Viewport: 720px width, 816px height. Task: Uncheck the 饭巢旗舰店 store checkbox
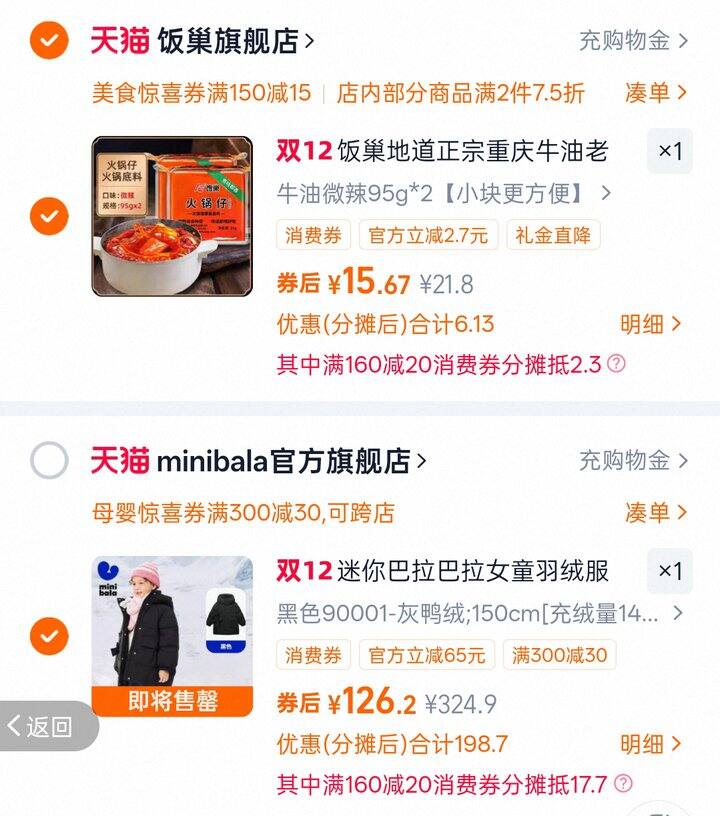[49, 41]
